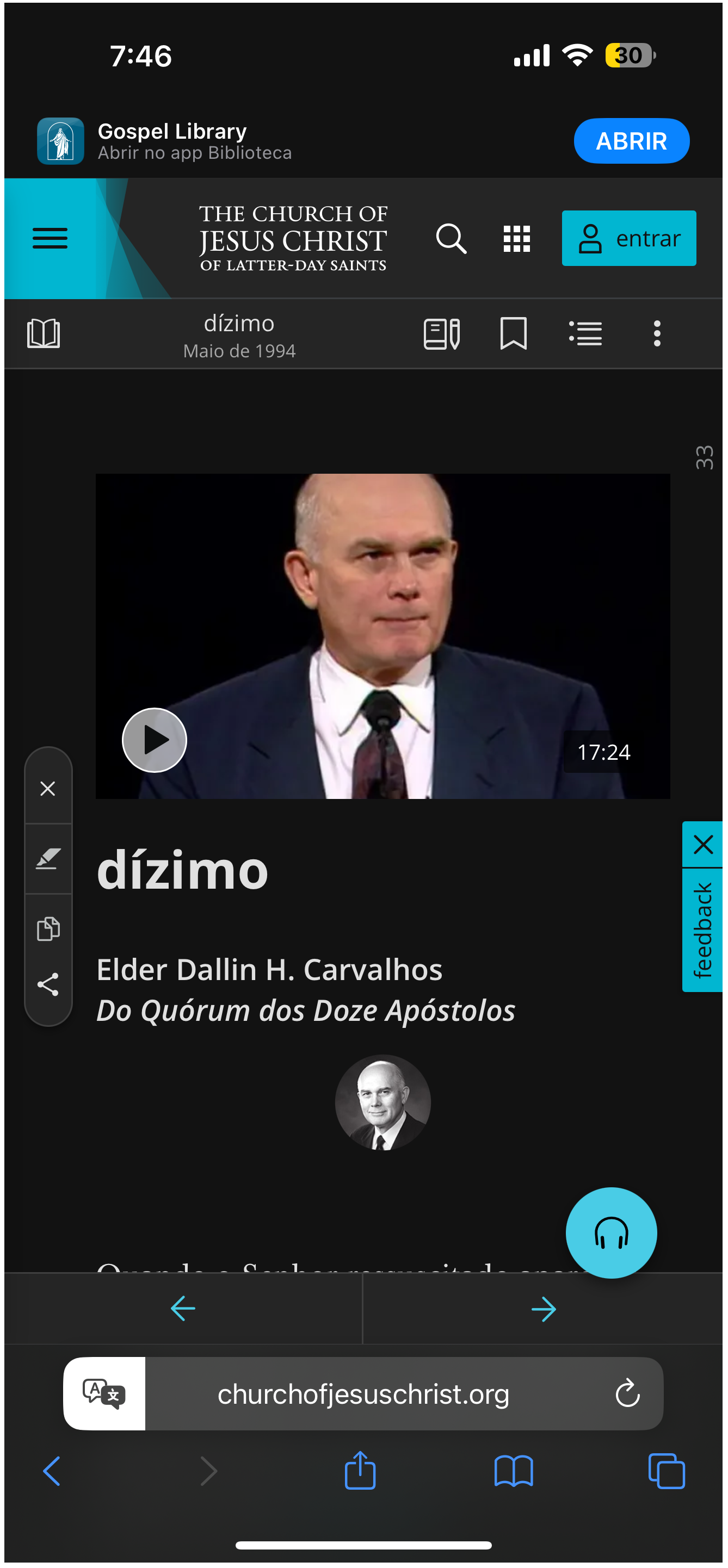Dismiss the feedback side tab
Screen dimensions: 728x1568
click(x=703, y=844)
